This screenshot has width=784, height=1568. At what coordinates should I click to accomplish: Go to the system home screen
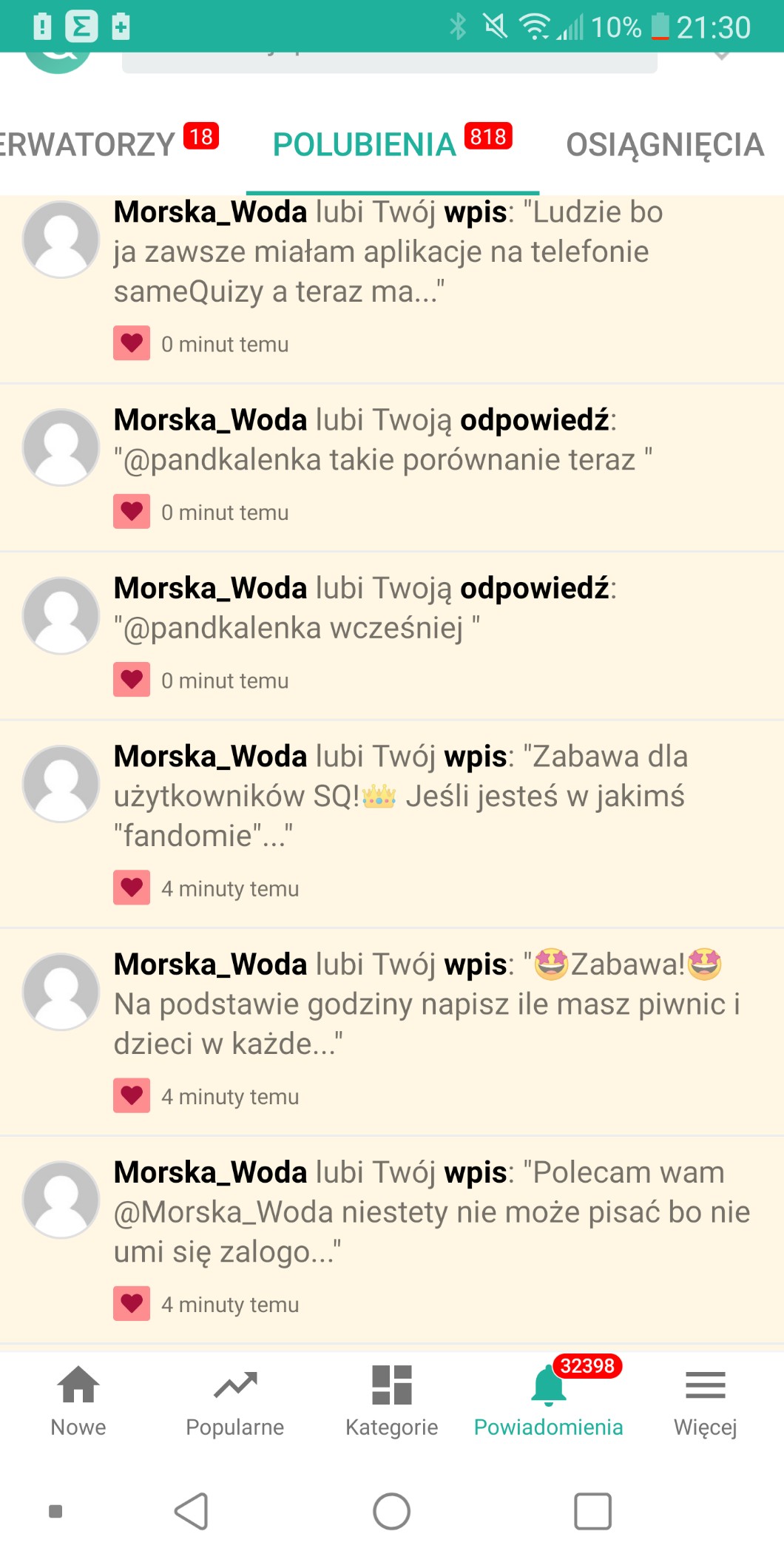click(392, 1511)
